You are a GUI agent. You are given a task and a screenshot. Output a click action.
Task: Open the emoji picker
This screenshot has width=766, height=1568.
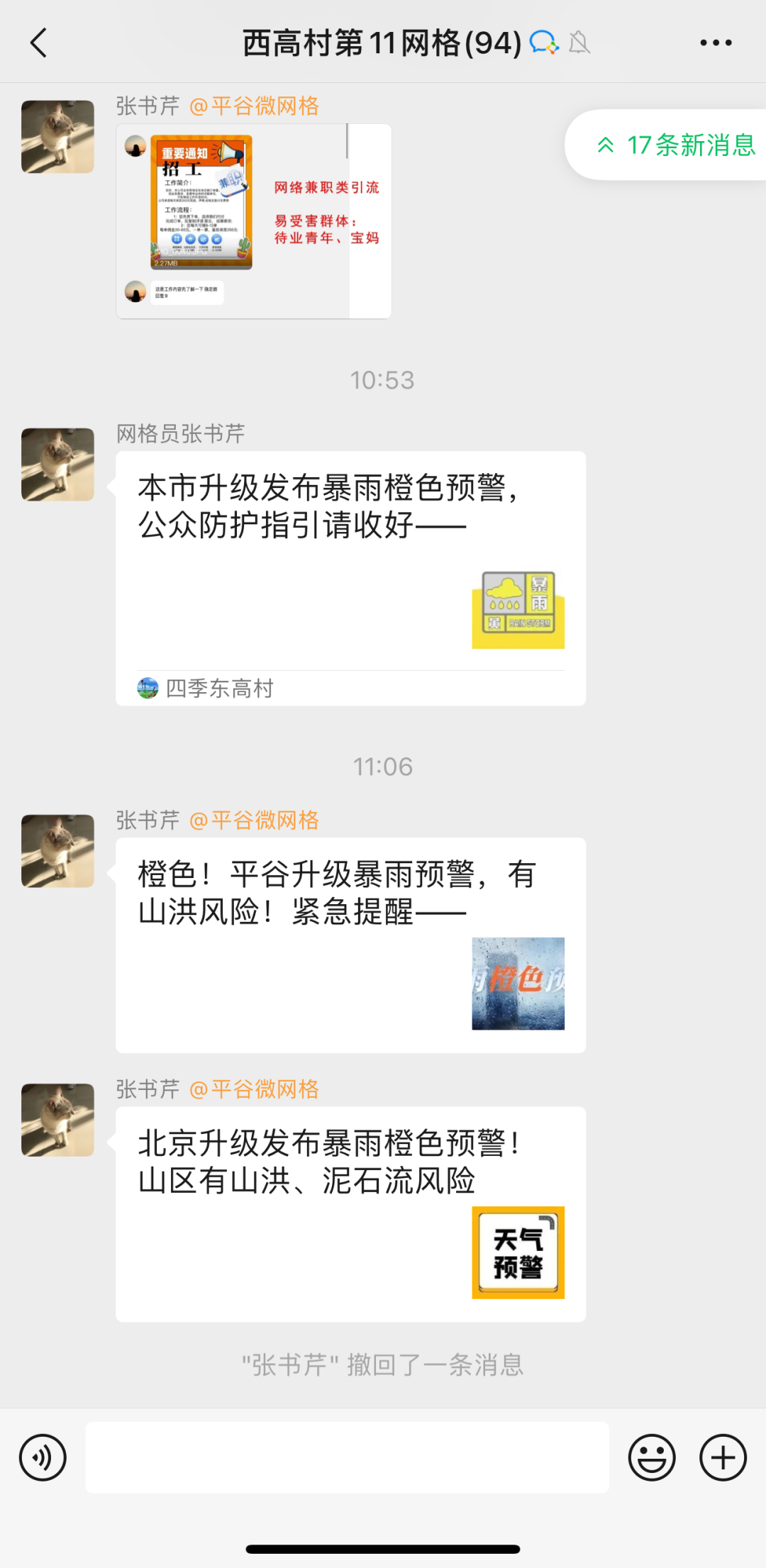pos(651,1458)
